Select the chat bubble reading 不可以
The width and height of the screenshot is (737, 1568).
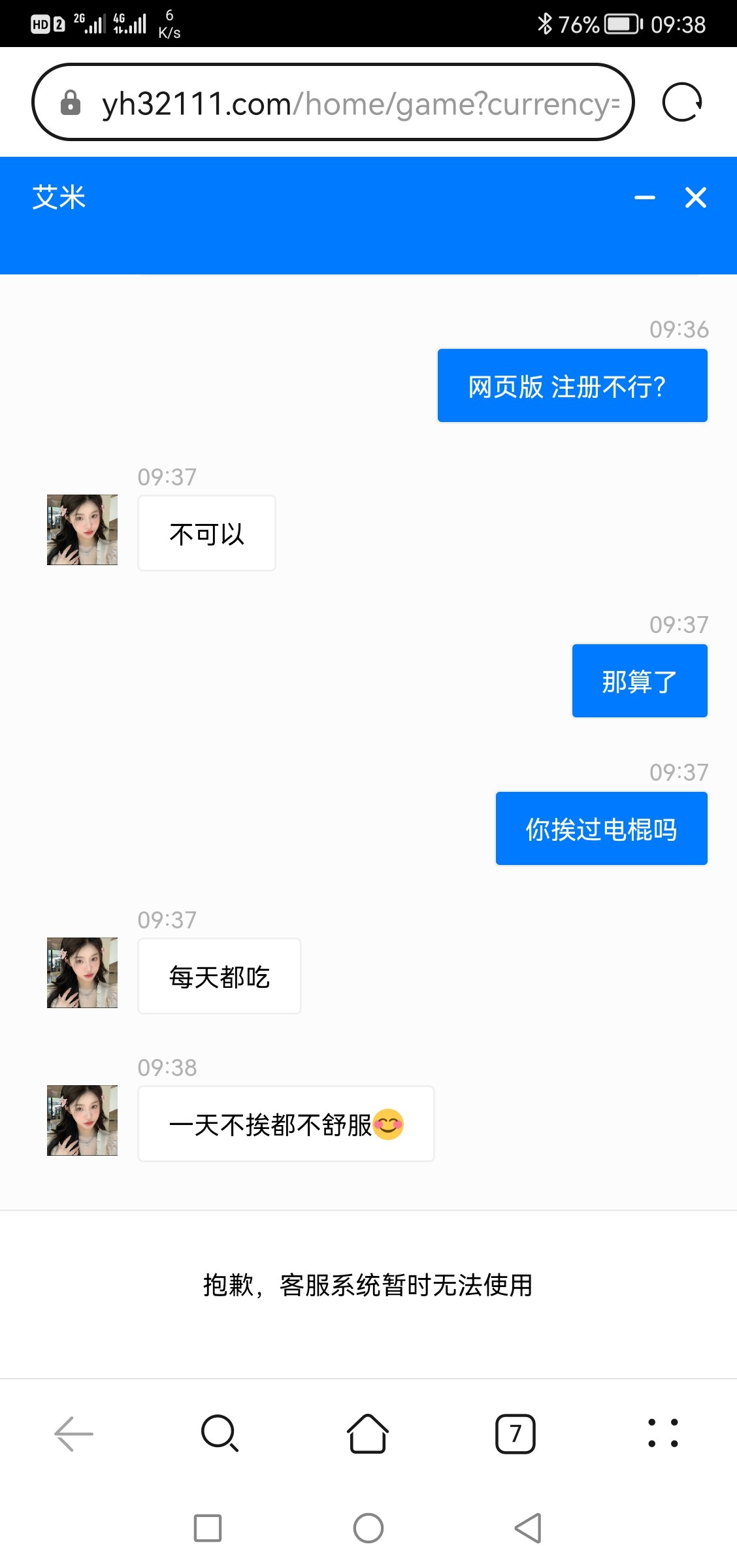pyautogui.click(x=206, y=533)
